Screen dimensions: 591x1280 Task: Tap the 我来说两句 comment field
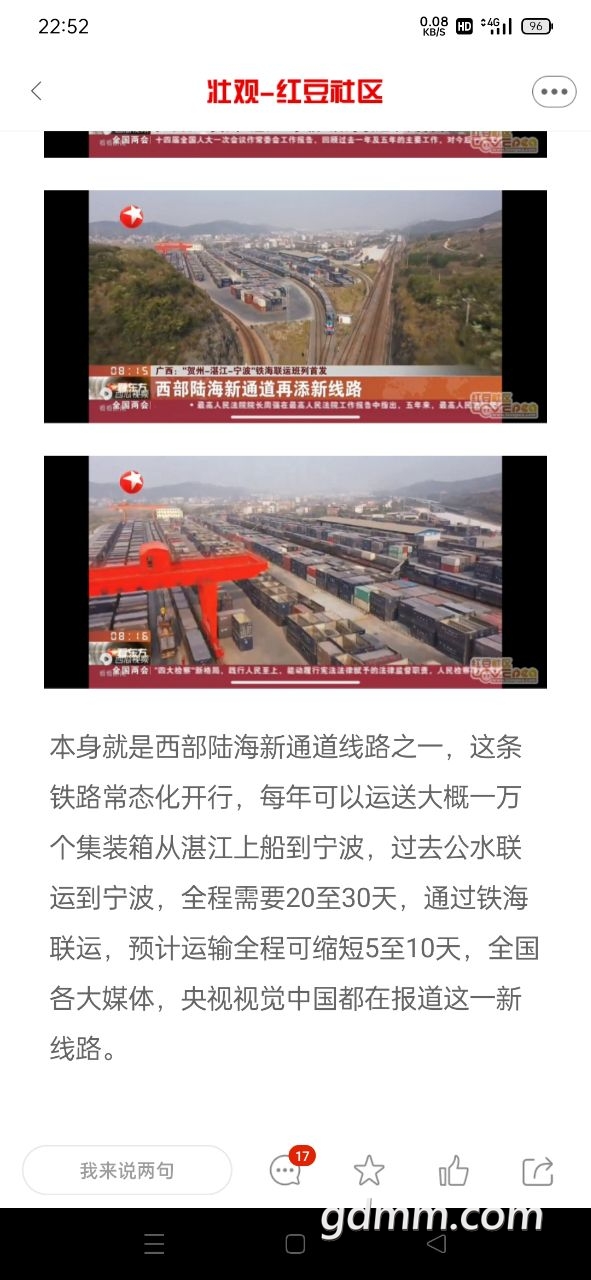pyautogui.click(x=127, y=1170)
